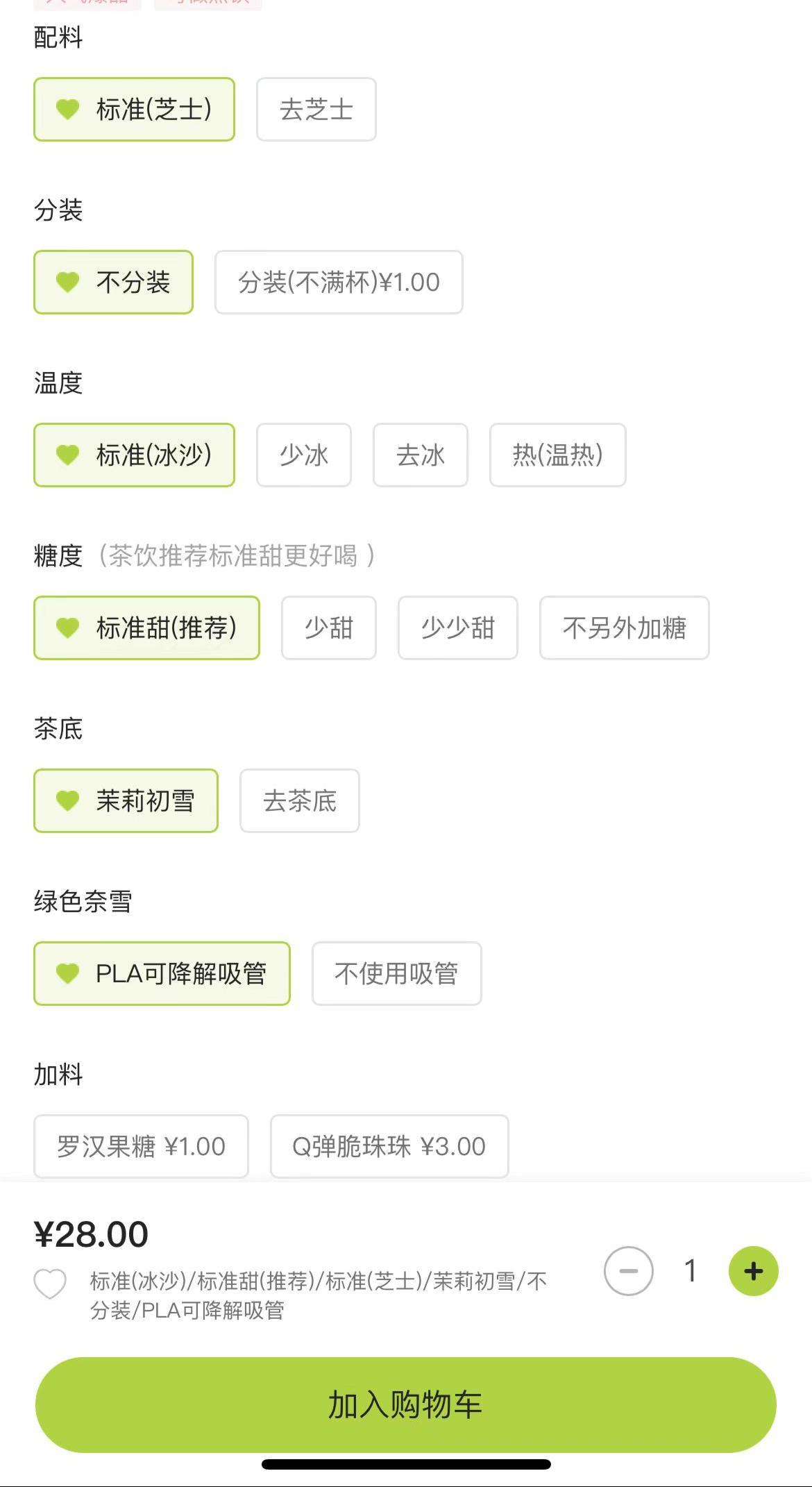The height and width of the screenshot is (1487, 812).
Task: Click the 加入购物车 button
Action: [406, 1404]
